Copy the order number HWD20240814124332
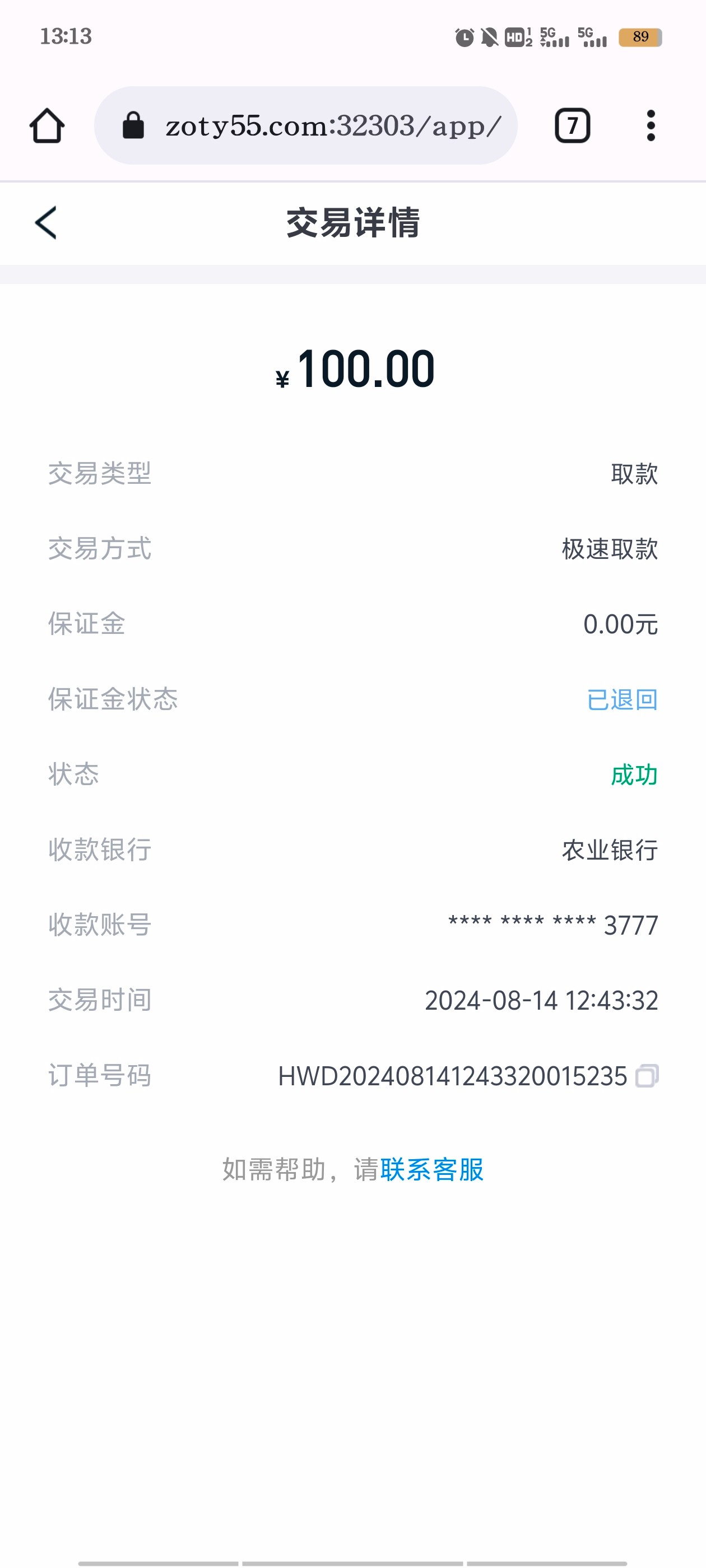The width and height of the screenshot is (706, 1568). 647,1076
